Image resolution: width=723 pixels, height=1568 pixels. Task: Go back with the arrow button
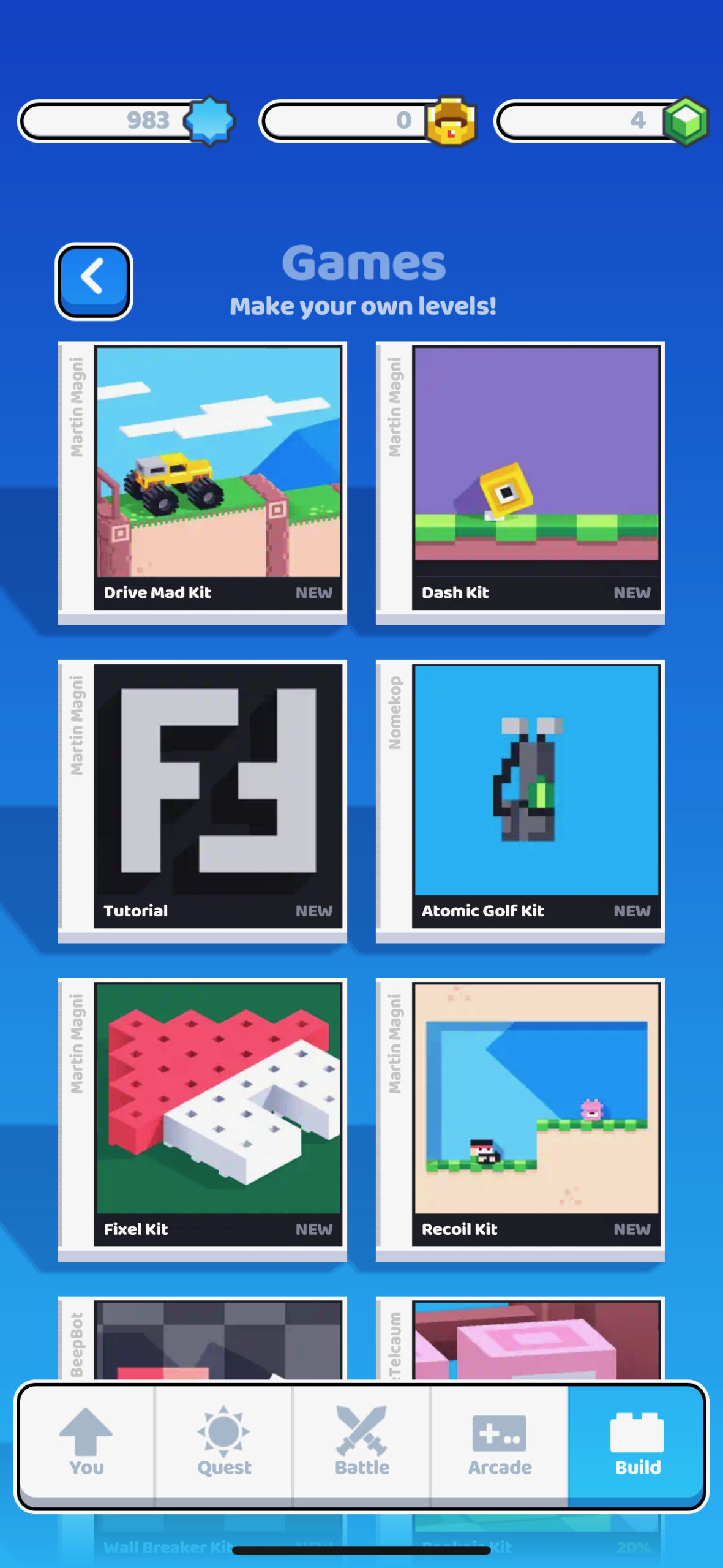94,281
